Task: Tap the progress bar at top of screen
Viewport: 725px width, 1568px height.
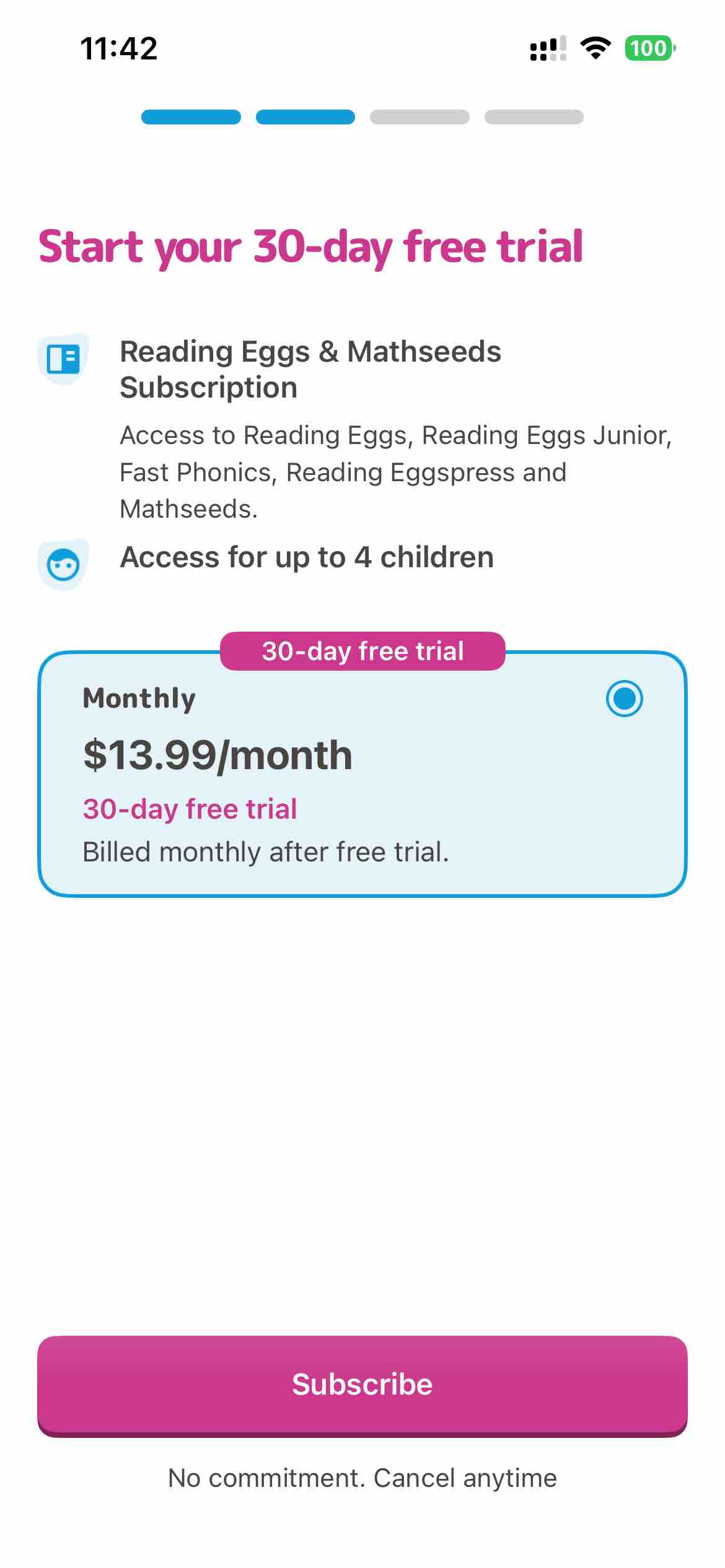Action: click(362, 116)
